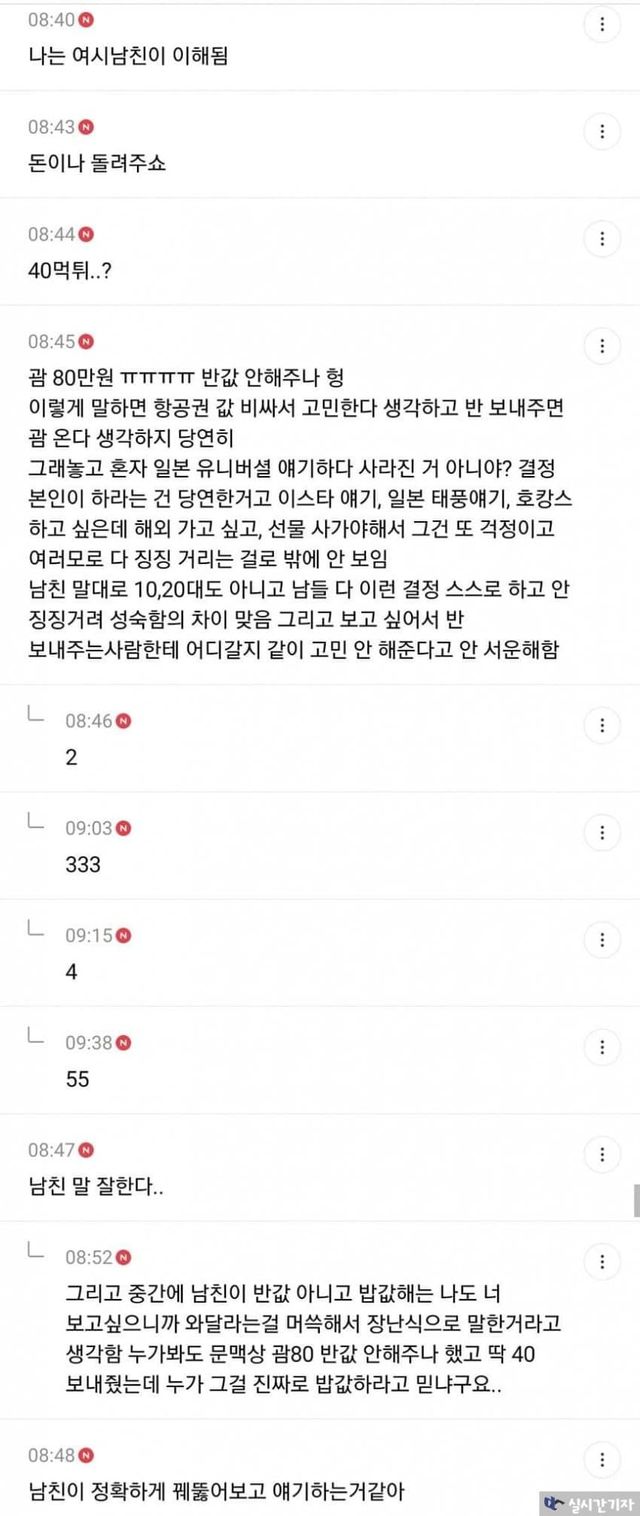
Task: Open more options on the "40먹튀..?" comment
Action: [x=602, y=238]
